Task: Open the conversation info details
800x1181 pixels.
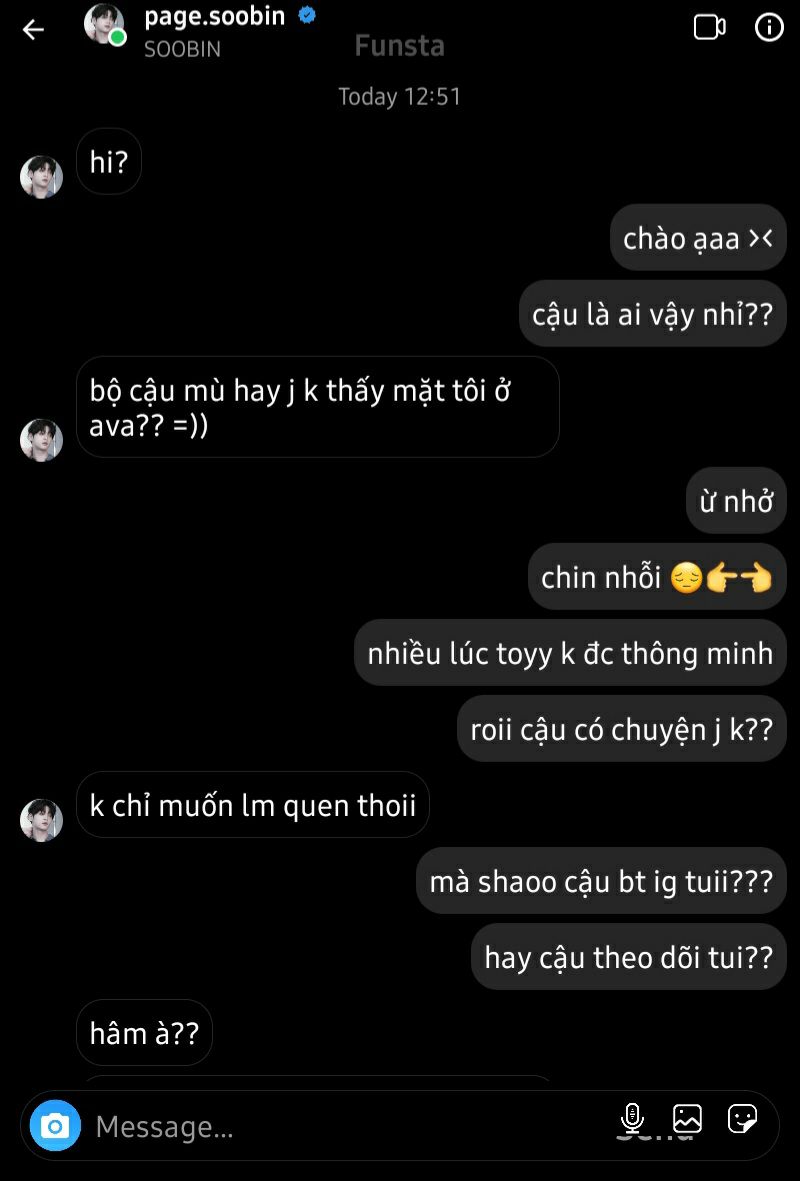Action: [x=769, y=28]
